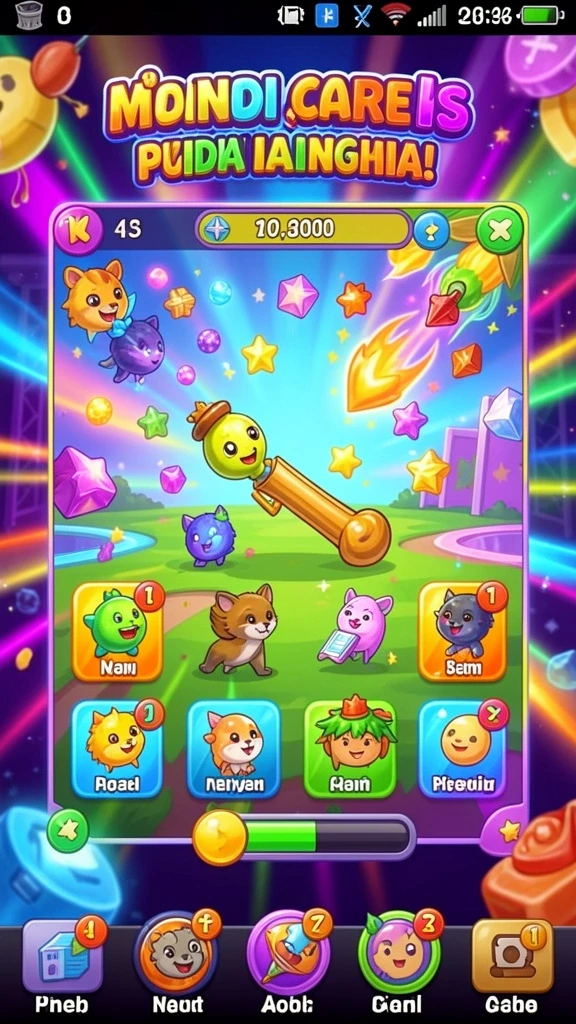This screenshot has height=1024, width=576.
Task: Choose the orange fox tile Nenyan
Action: [x=234, y=748]
